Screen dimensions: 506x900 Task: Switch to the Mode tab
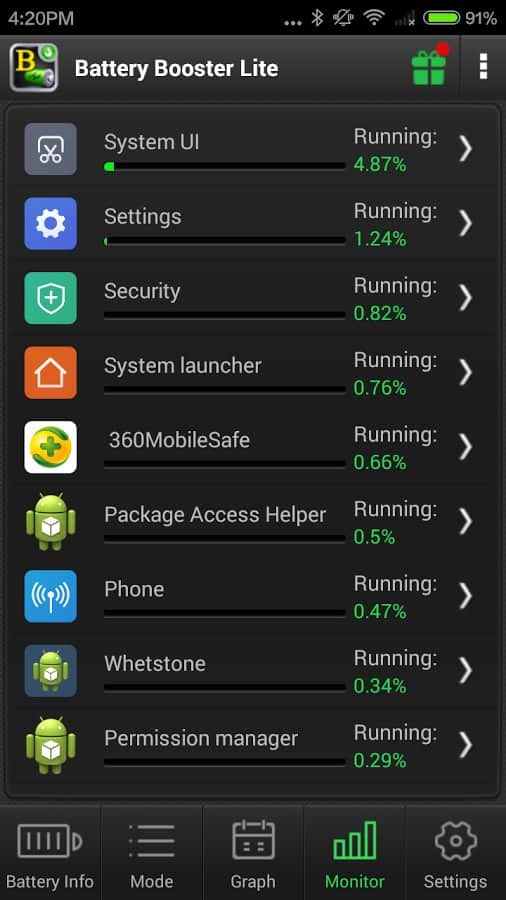151,852
